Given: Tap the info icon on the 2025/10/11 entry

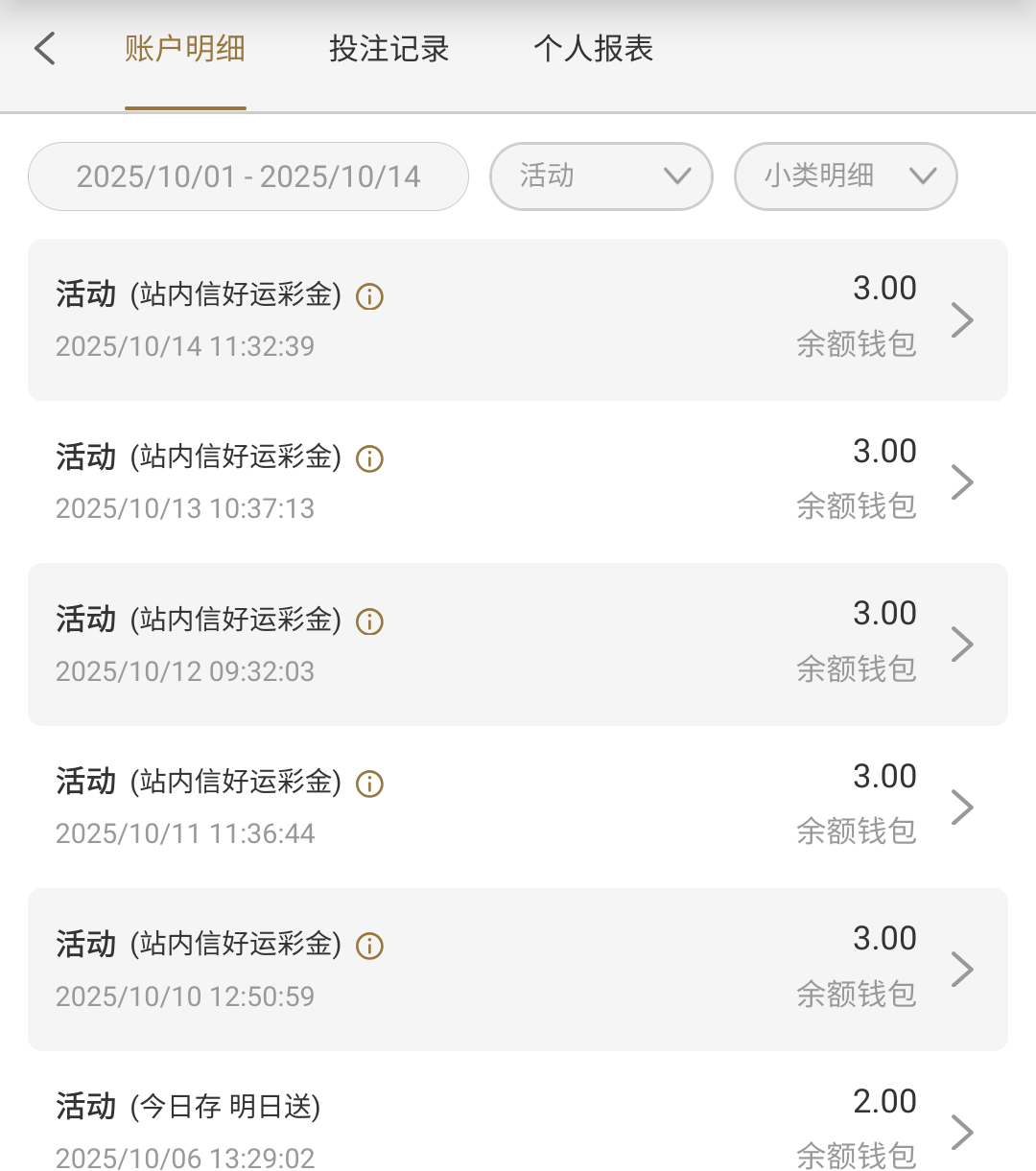Looking at the screenshot, I should [x=369, y=784].
